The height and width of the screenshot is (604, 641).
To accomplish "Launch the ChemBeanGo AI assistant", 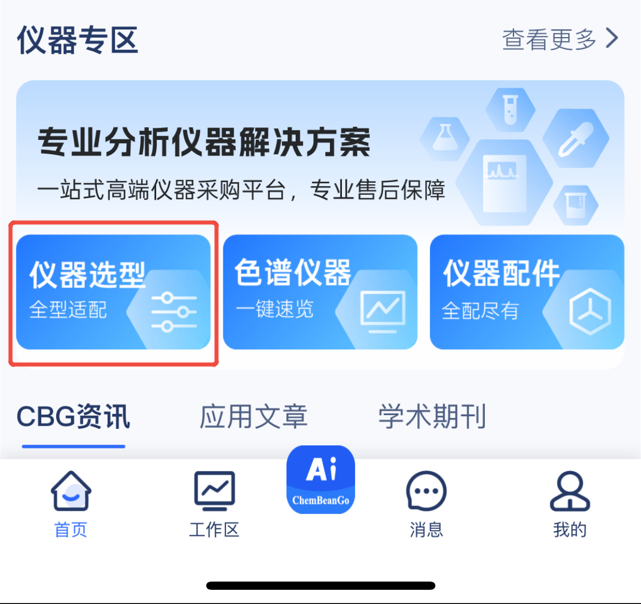I will [x=320, y=480].
